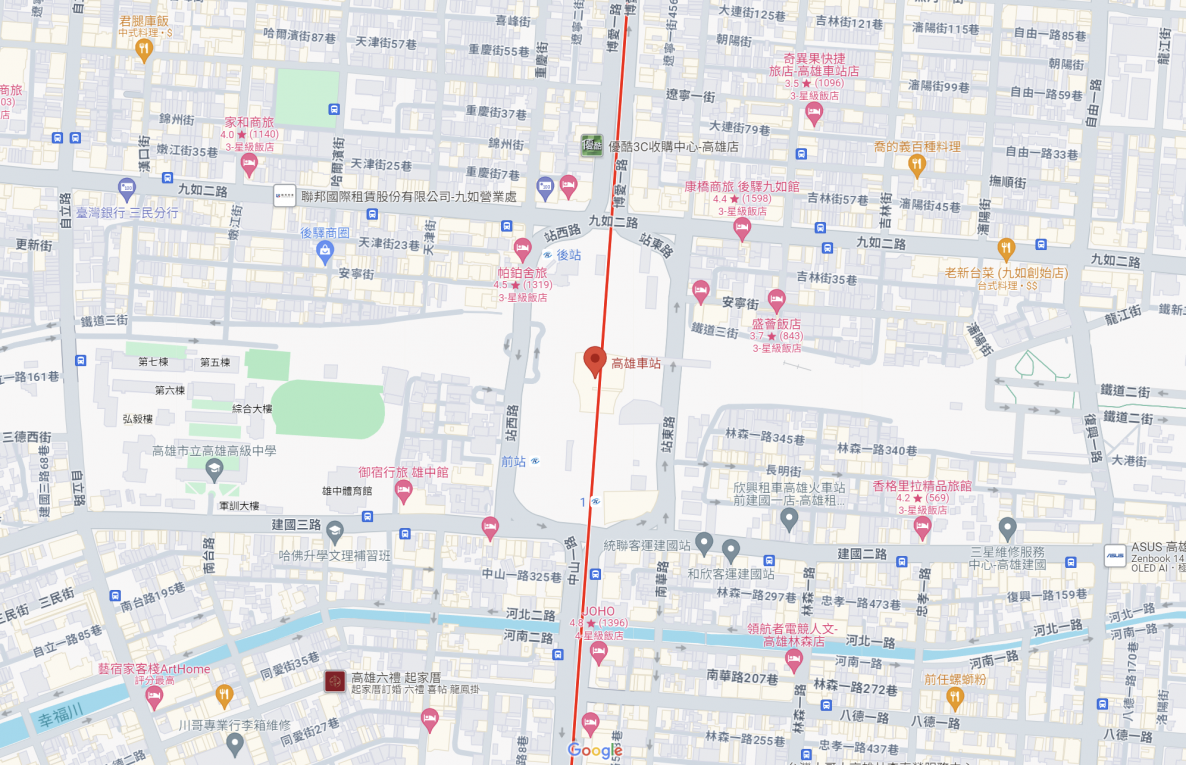The image size is (1186, 765).
Task: Select 盛薈飯店 hotel marker
Action: pyautogui.click(x=777, y=300)
